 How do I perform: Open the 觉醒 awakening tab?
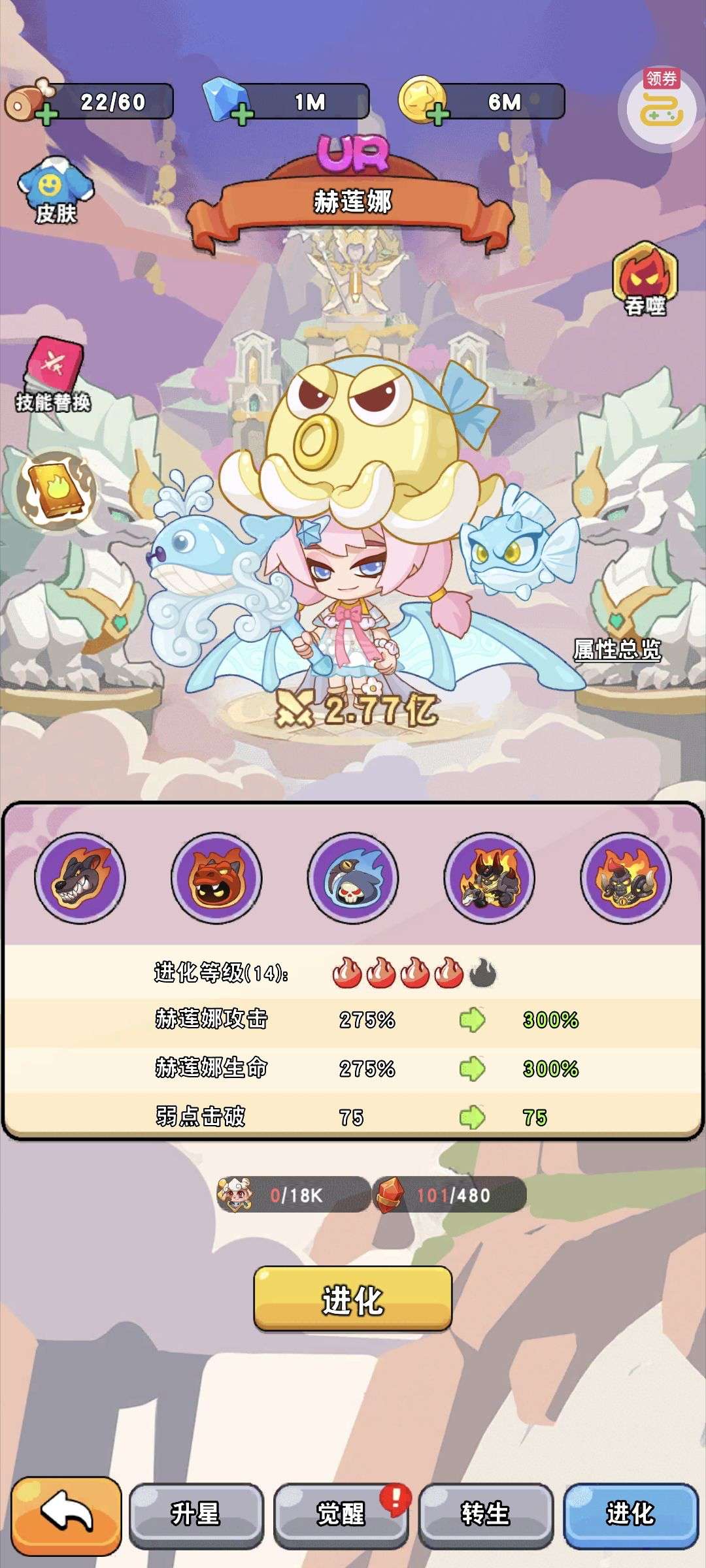coord(341,1514)
